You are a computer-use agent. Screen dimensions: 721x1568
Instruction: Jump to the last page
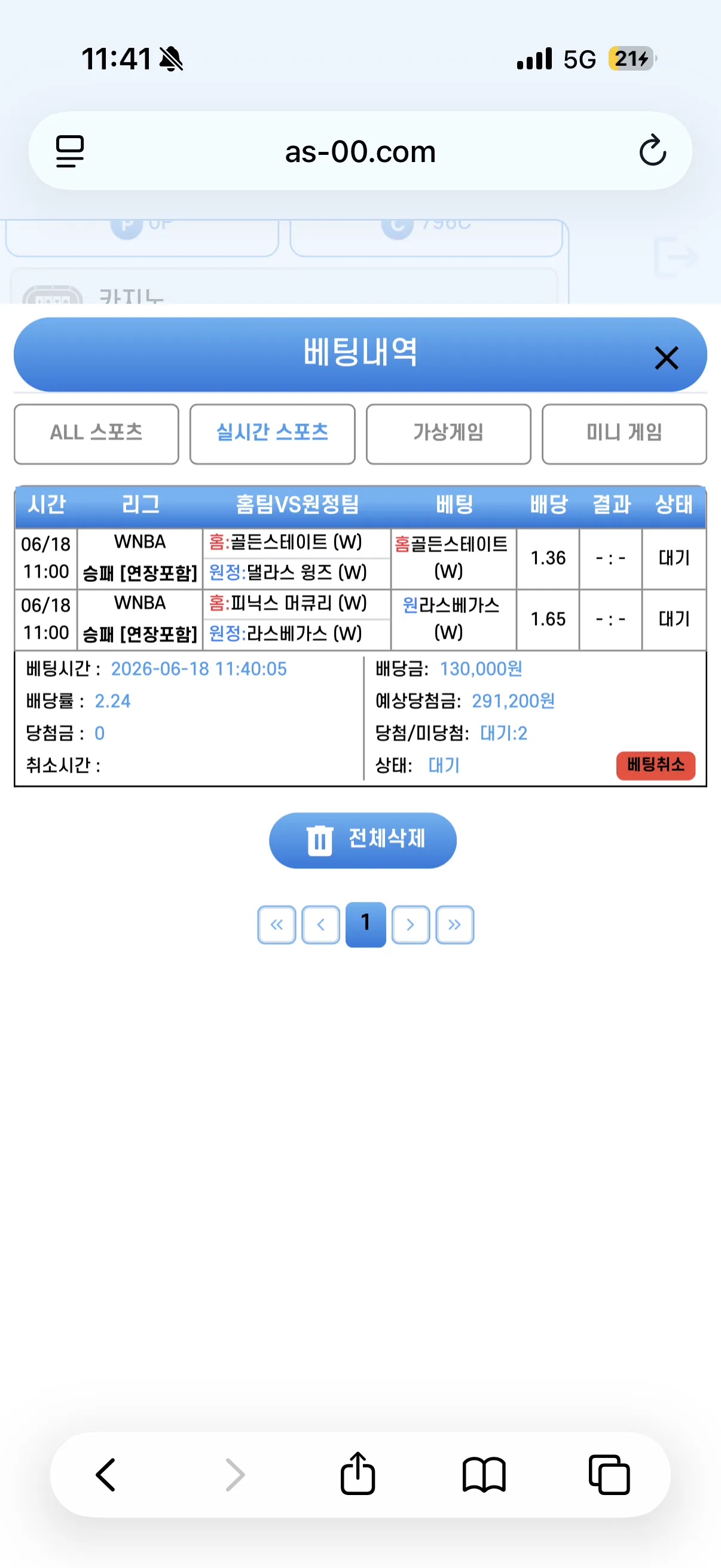coord(454,925)
